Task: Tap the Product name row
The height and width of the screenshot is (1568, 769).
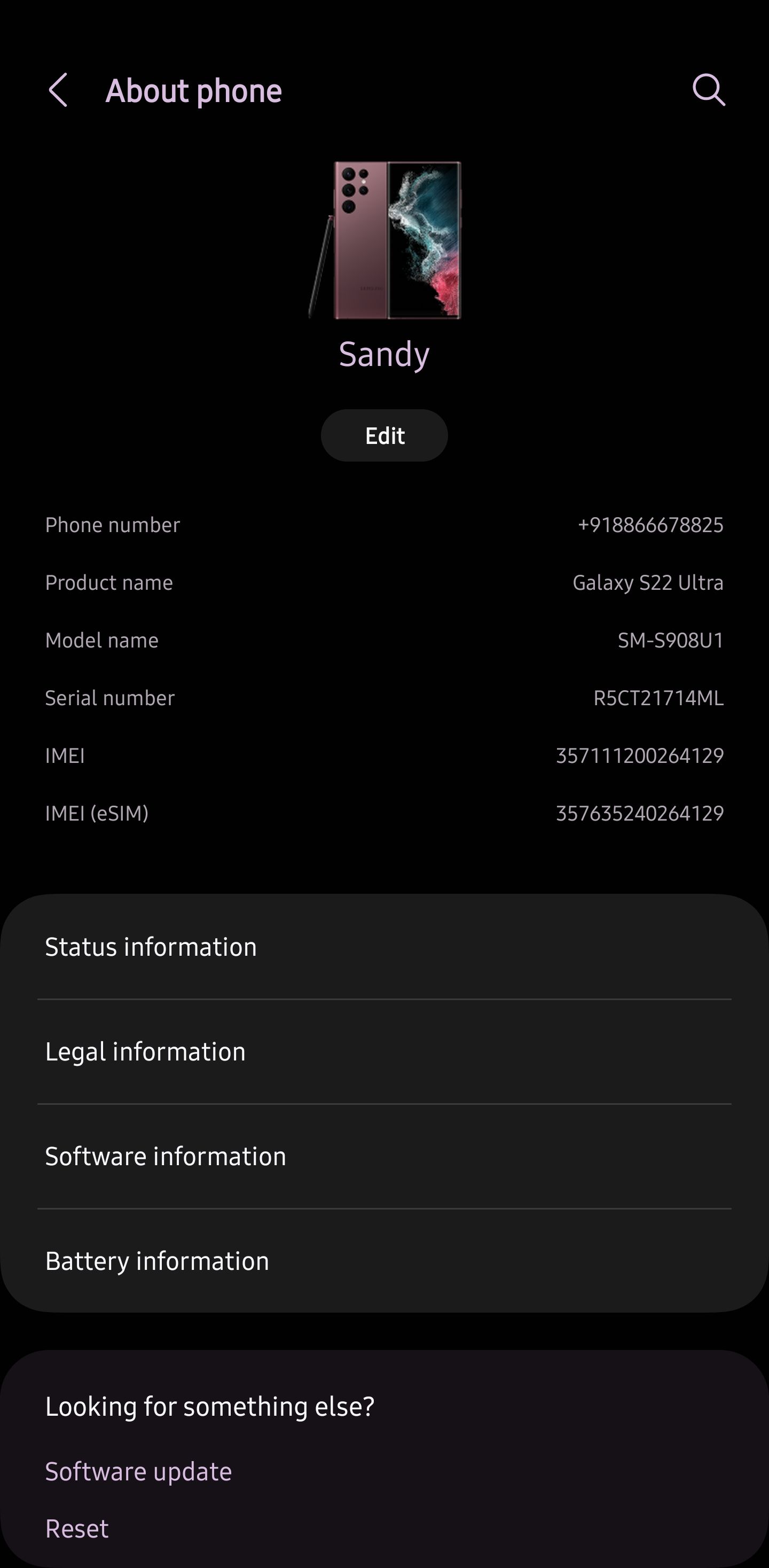Action: pyautogui.click(x=384, y=582)
